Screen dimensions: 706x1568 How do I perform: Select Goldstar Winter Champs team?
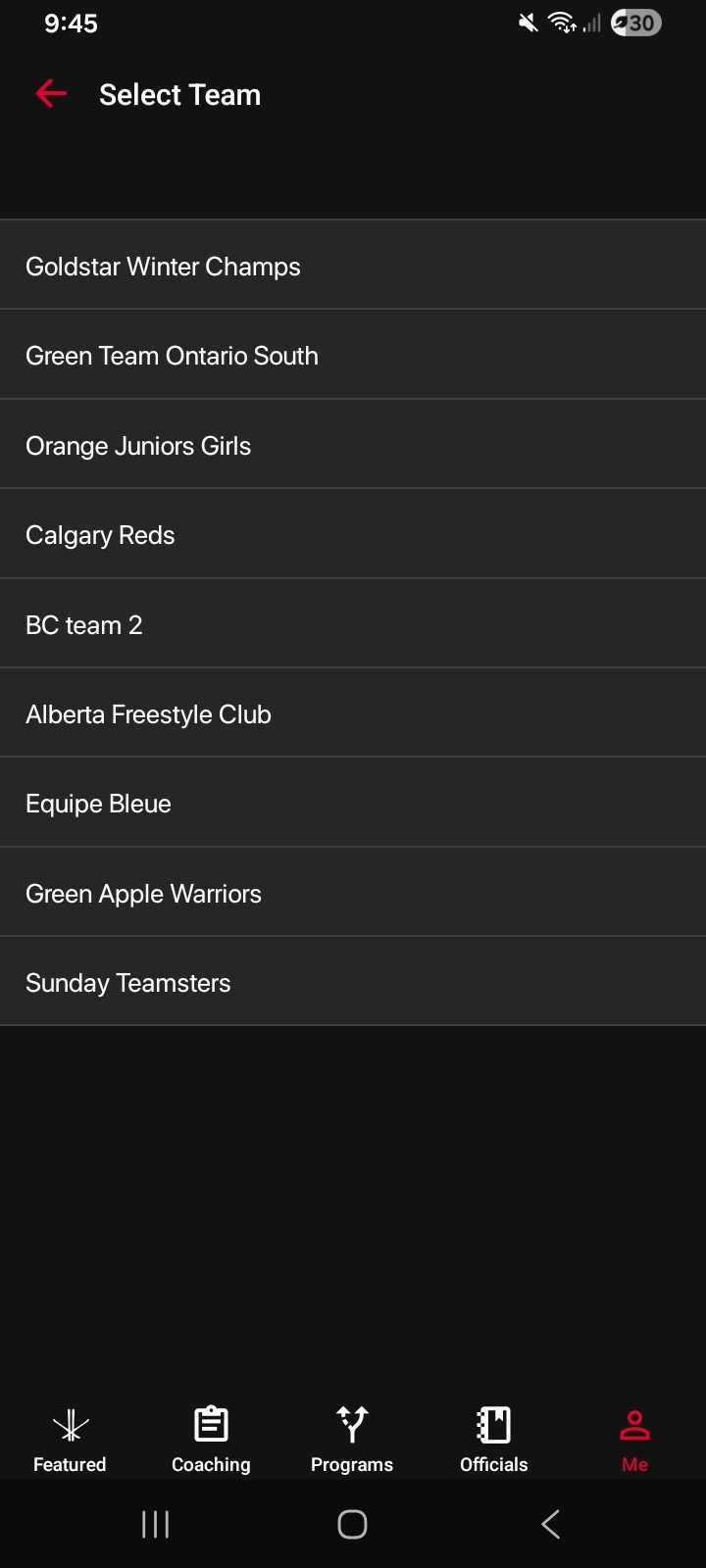pyautogui.click(x=353, y=266)
